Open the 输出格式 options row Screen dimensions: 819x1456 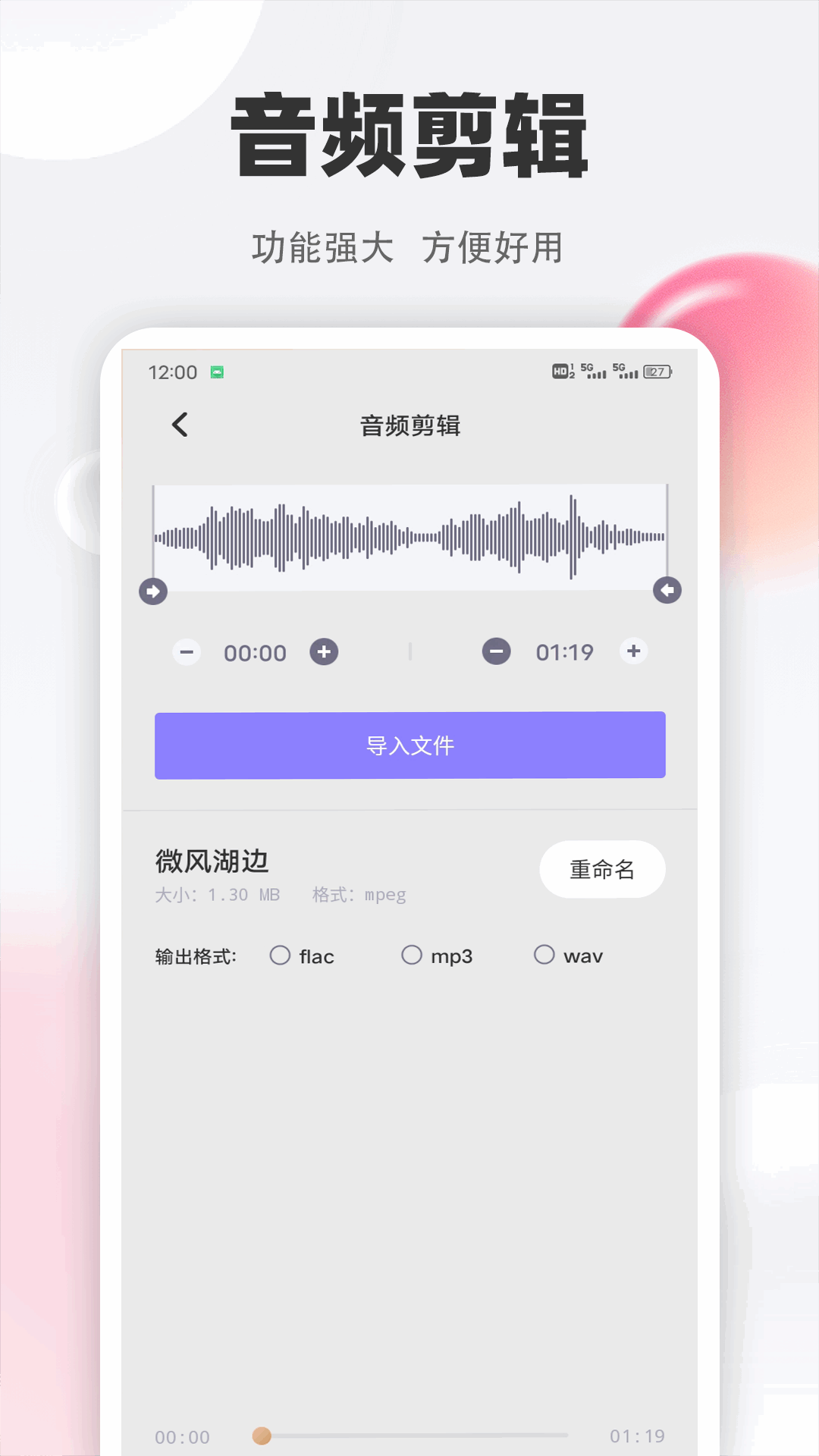196,955
